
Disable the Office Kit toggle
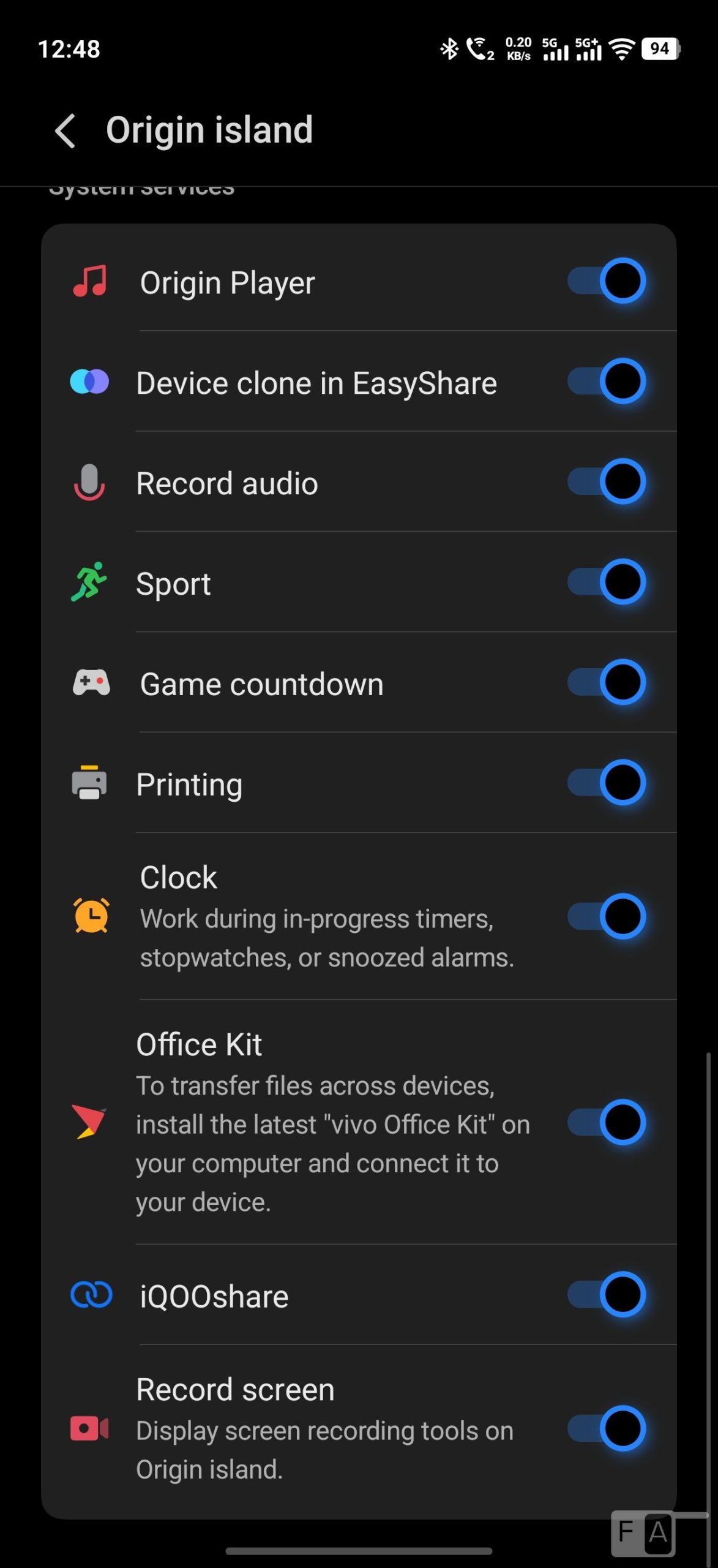(606, 1122)
